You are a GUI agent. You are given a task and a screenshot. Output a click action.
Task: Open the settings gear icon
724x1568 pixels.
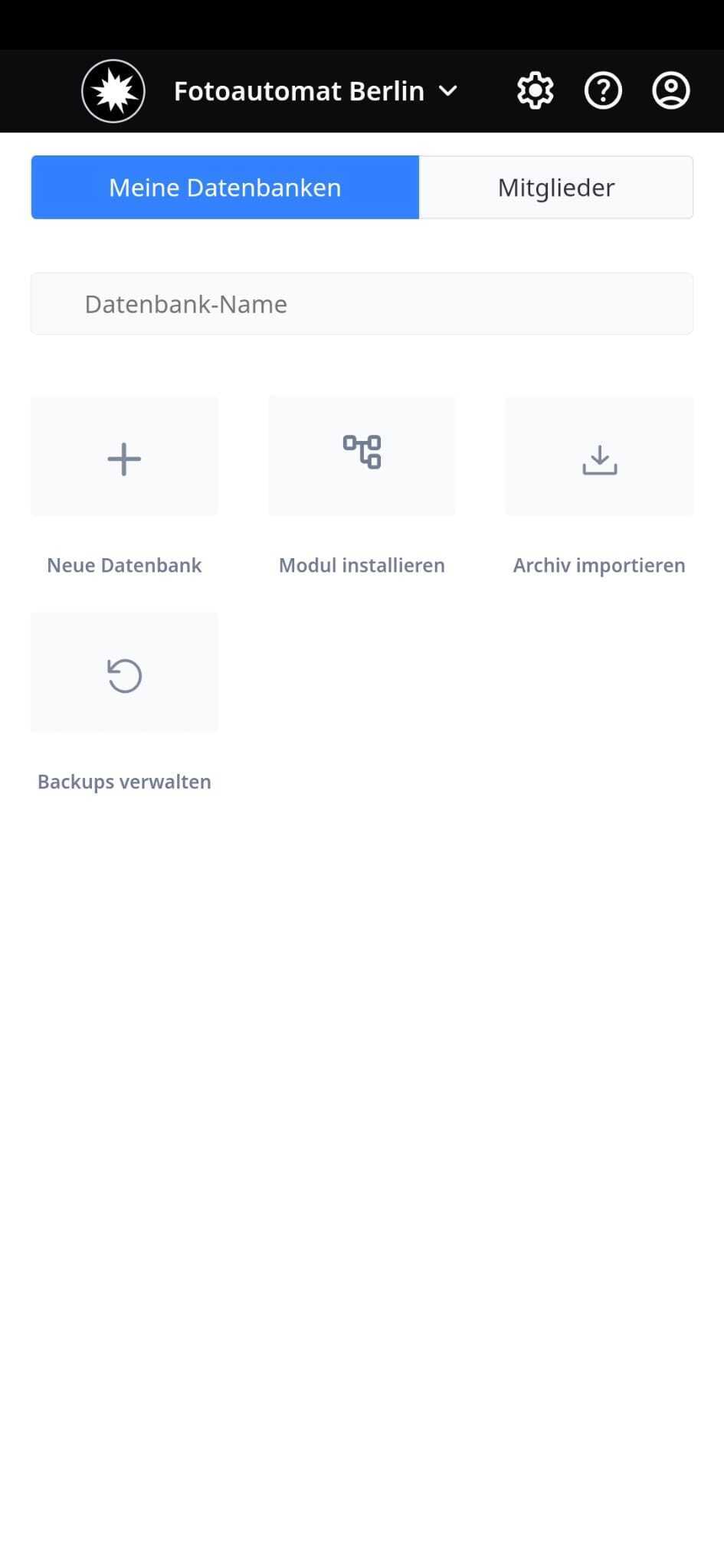tap(535, 91)
